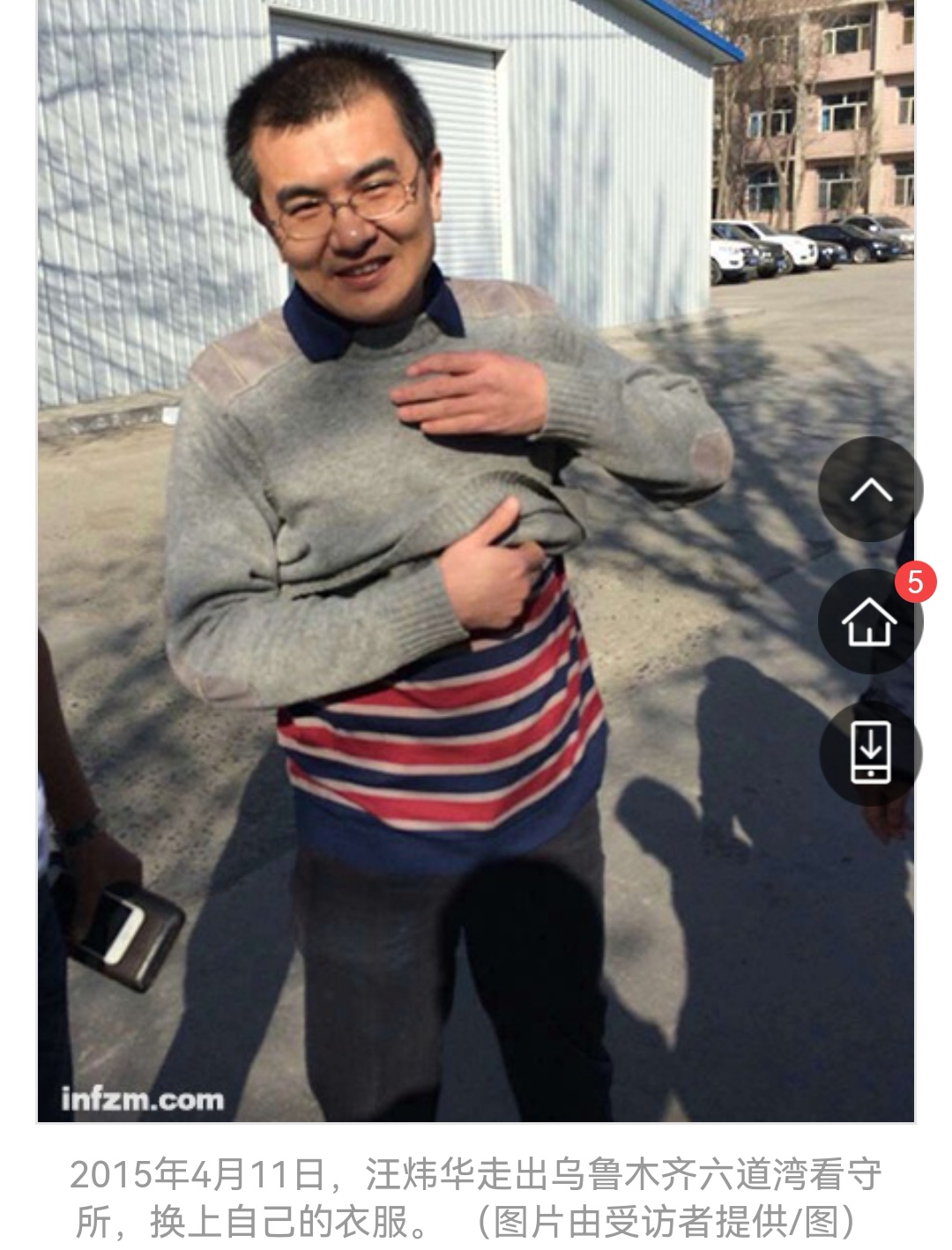
Task: Tap the download-to-phone icon button
Action: [x=870, y=753]
